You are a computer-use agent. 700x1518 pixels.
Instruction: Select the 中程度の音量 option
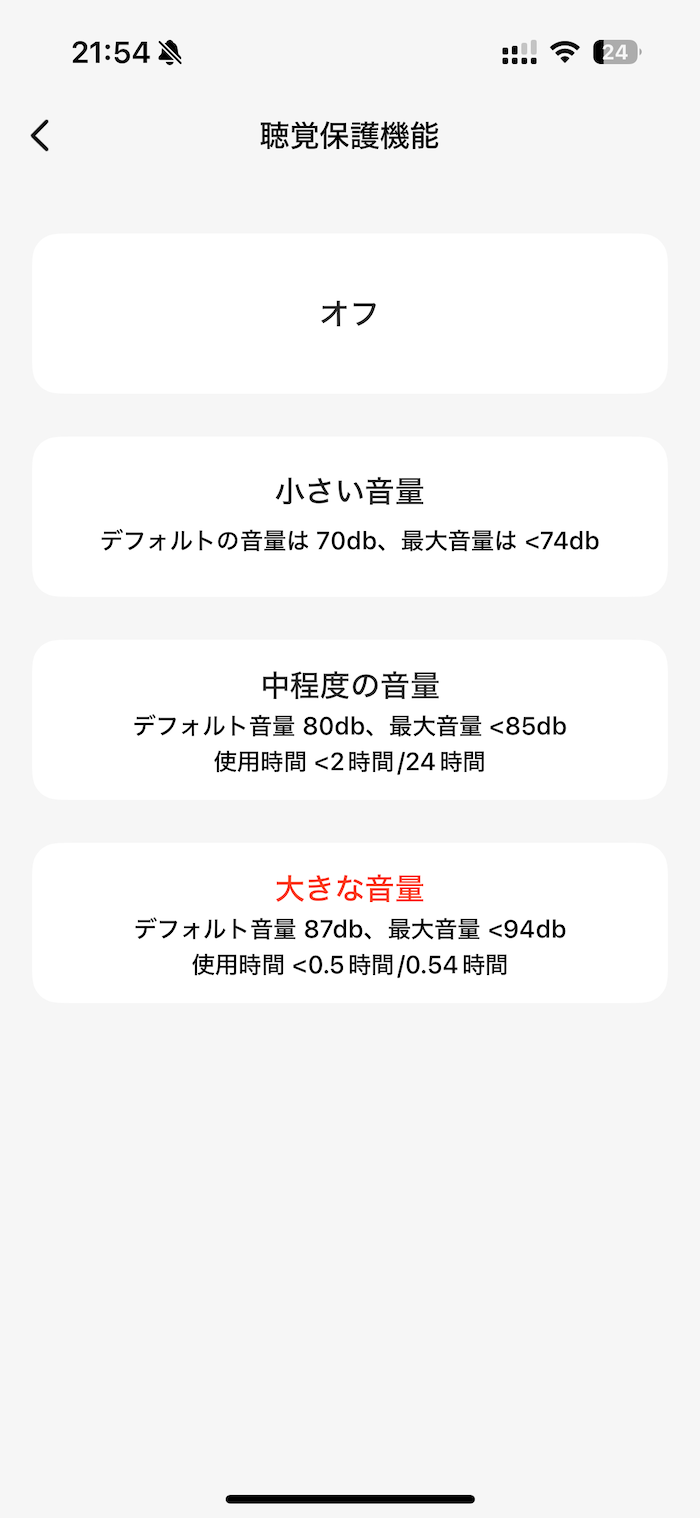point(350,720)
